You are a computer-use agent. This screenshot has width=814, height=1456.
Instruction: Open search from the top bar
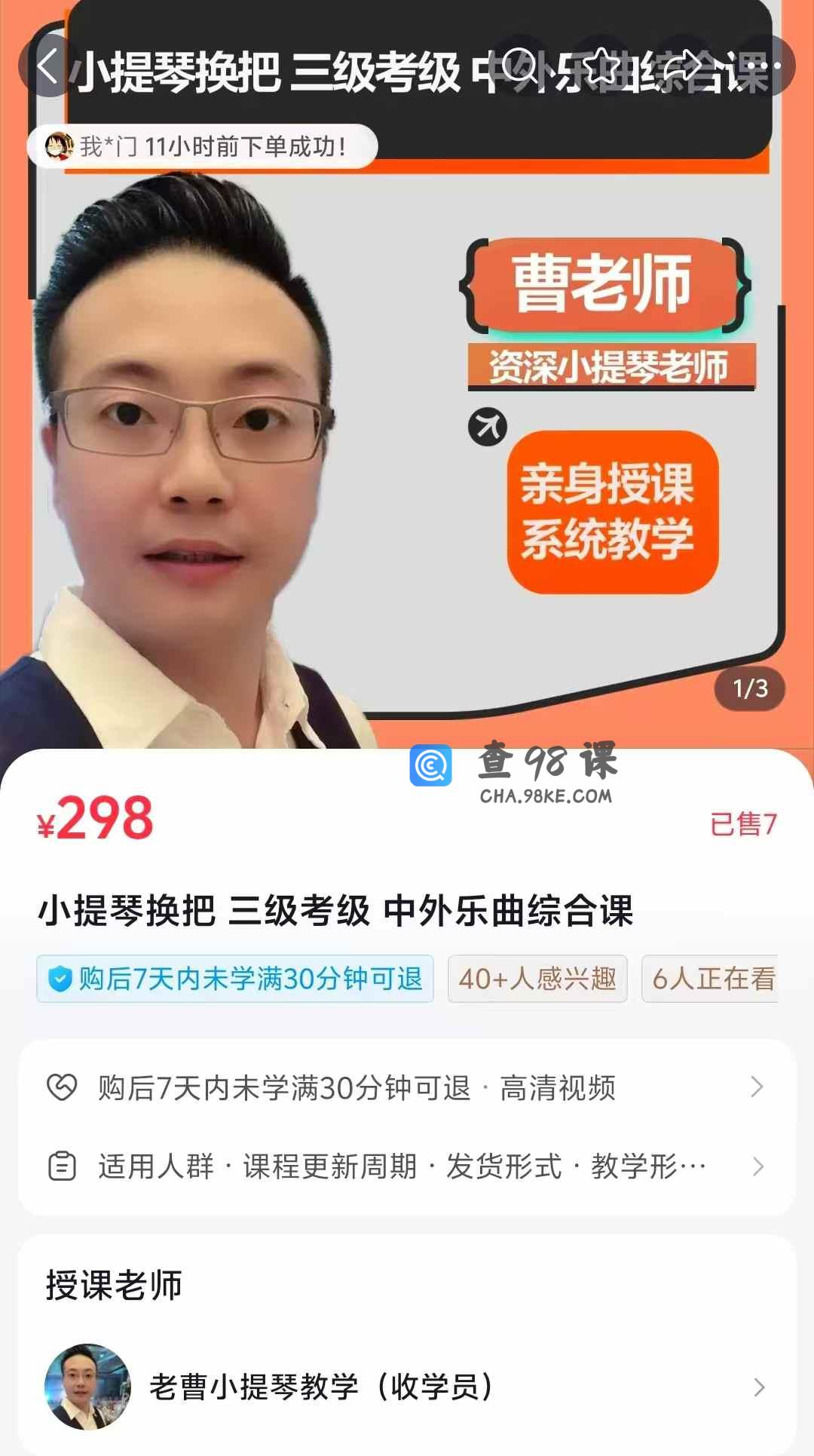[519, 66]
